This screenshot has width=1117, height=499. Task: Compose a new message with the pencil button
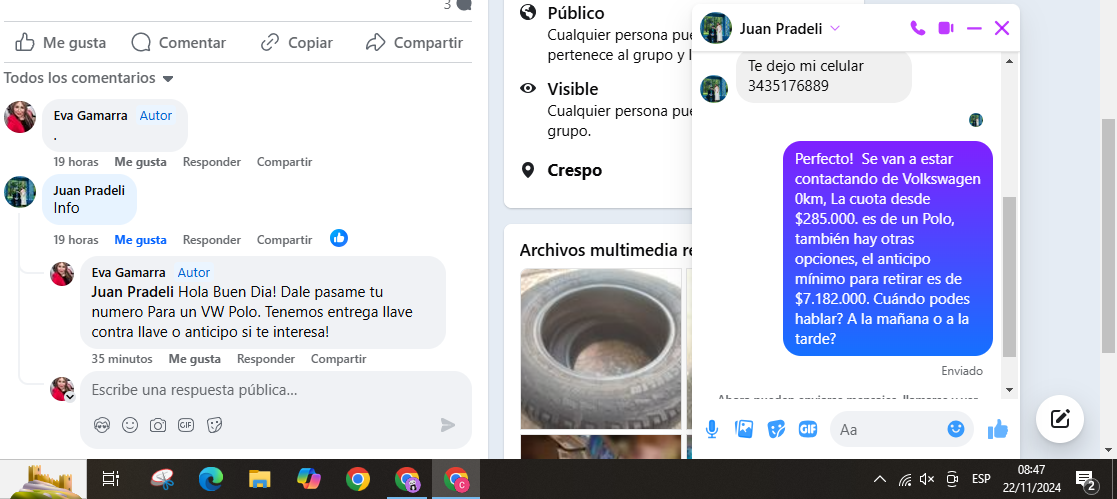[1060, 419]
